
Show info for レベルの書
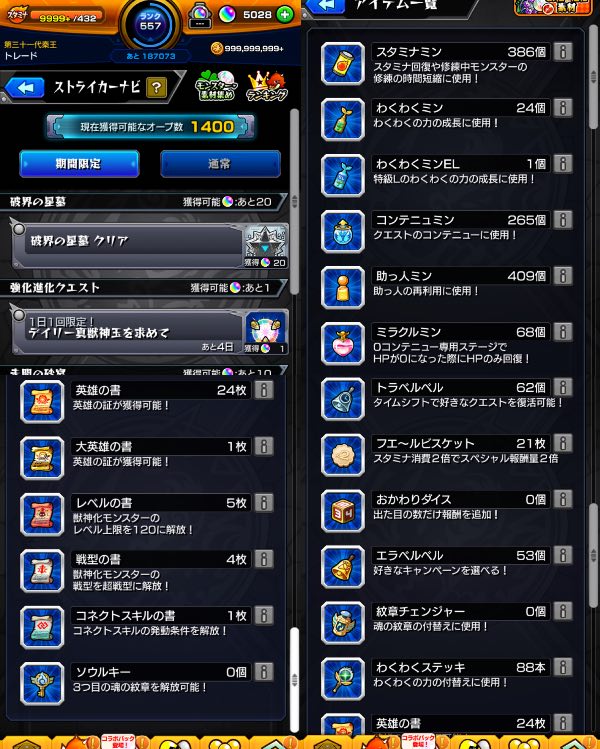click(x=263, y=503)
